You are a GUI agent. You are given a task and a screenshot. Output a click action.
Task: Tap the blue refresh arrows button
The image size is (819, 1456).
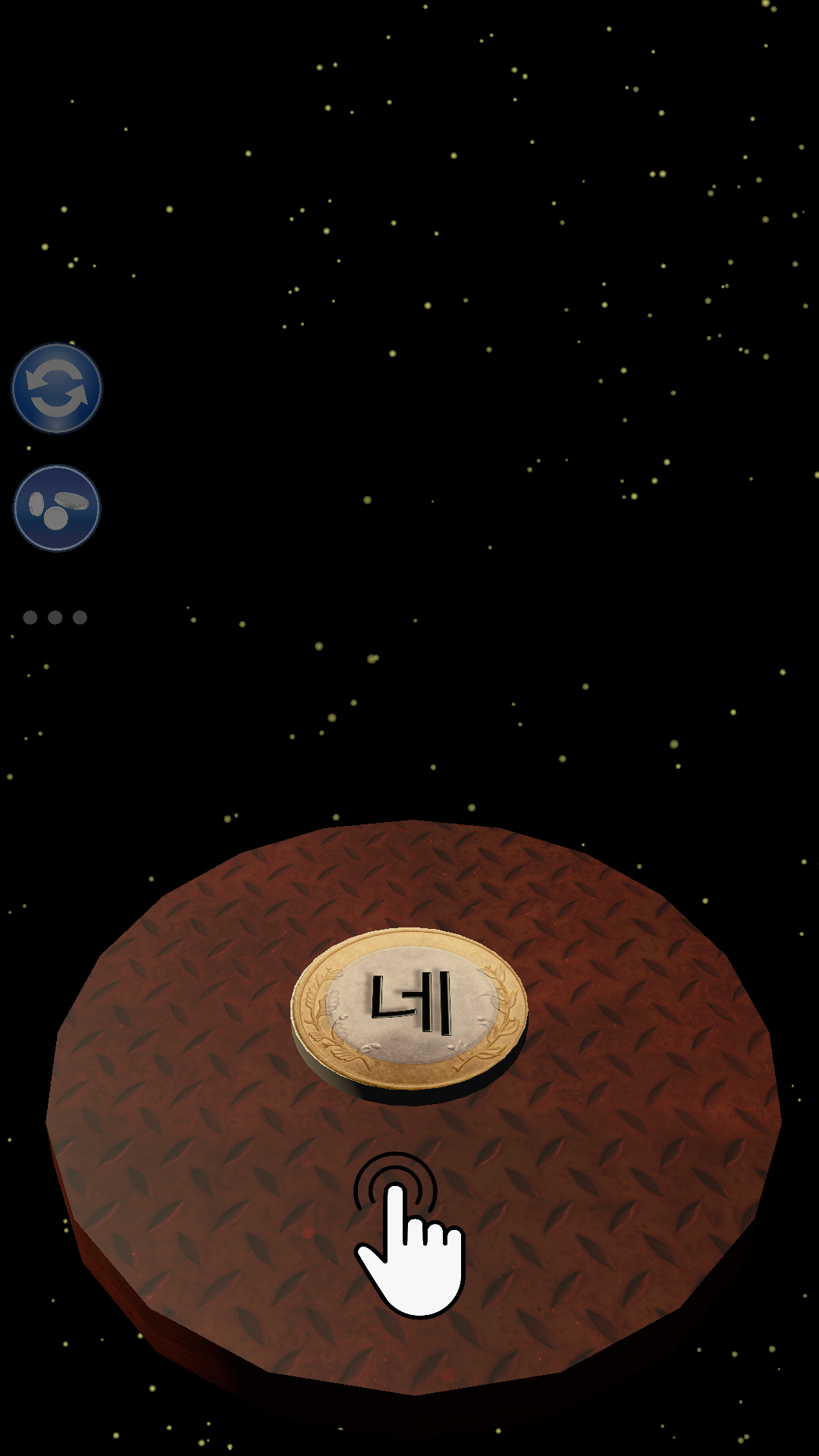pyautogui.click(x=57, y=388)
